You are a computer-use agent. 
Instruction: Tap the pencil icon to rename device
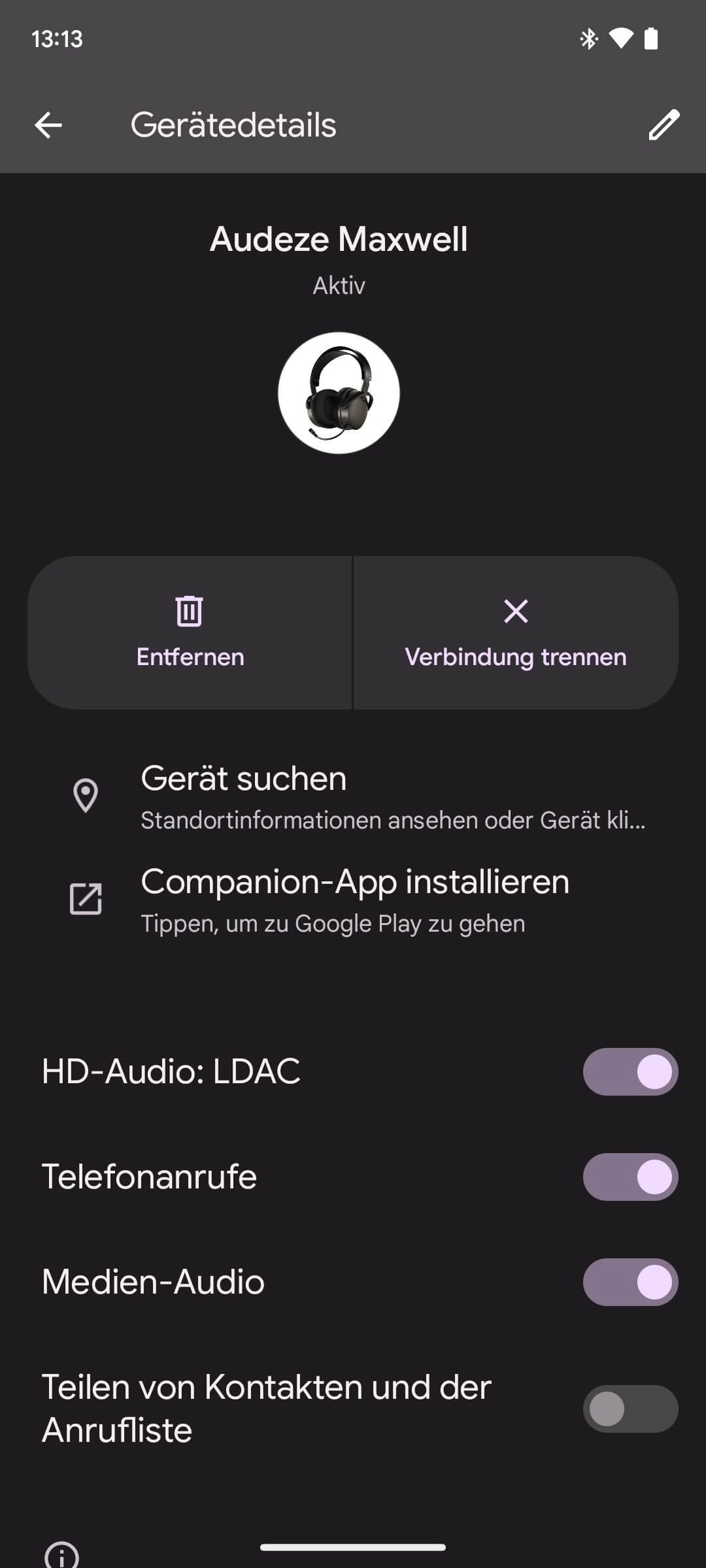click(664, 125)
